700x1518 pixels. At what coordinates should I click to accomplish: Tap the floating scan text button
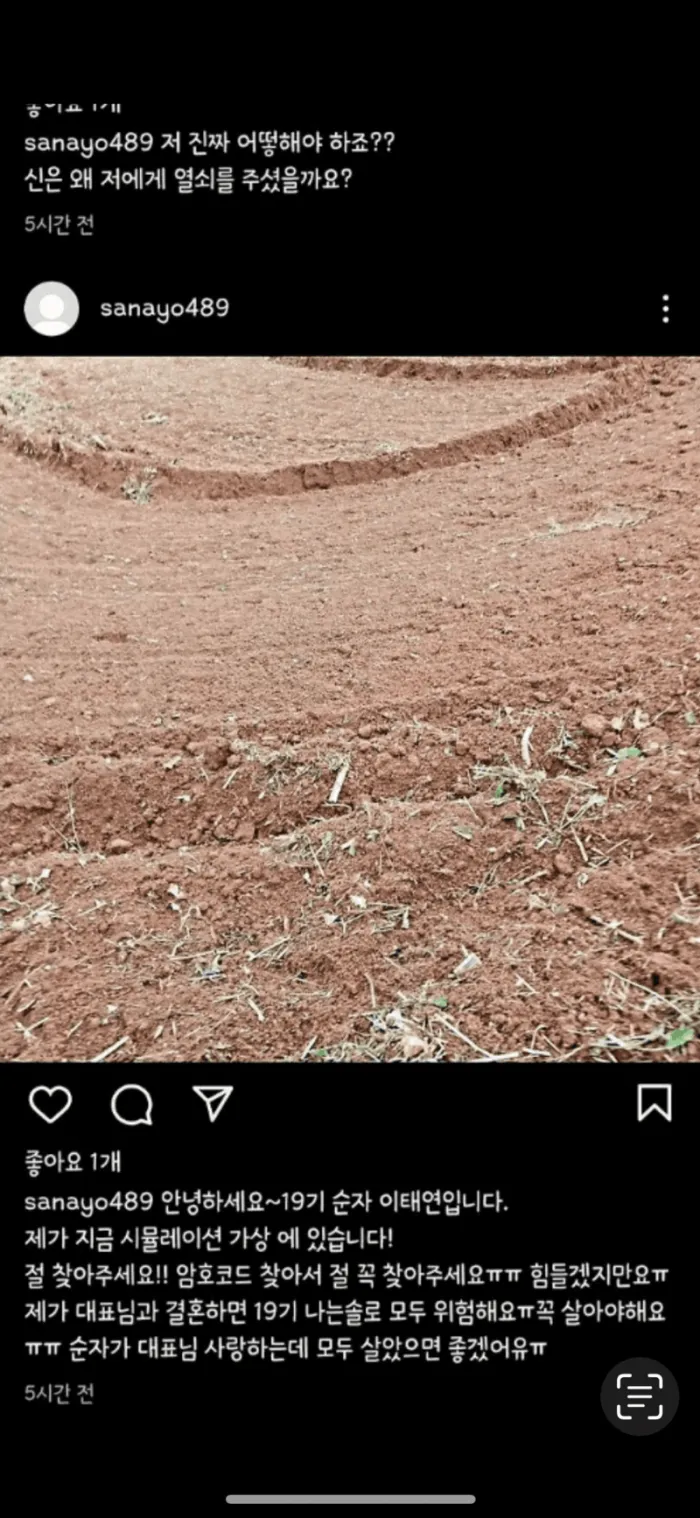[x=639, y=1396]
